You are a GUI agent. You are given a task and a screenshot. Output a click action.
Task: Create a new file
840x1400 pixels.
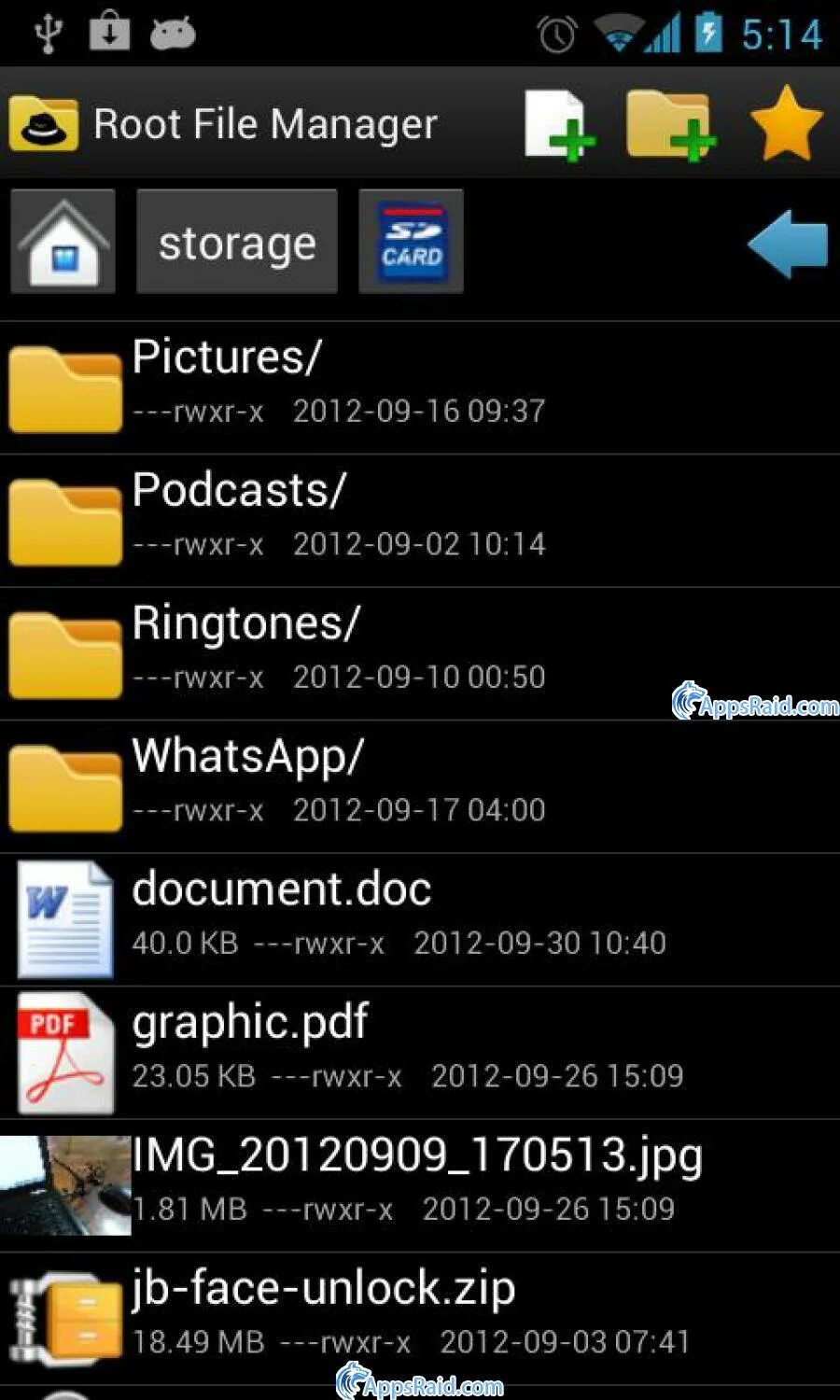coord(559,124)
